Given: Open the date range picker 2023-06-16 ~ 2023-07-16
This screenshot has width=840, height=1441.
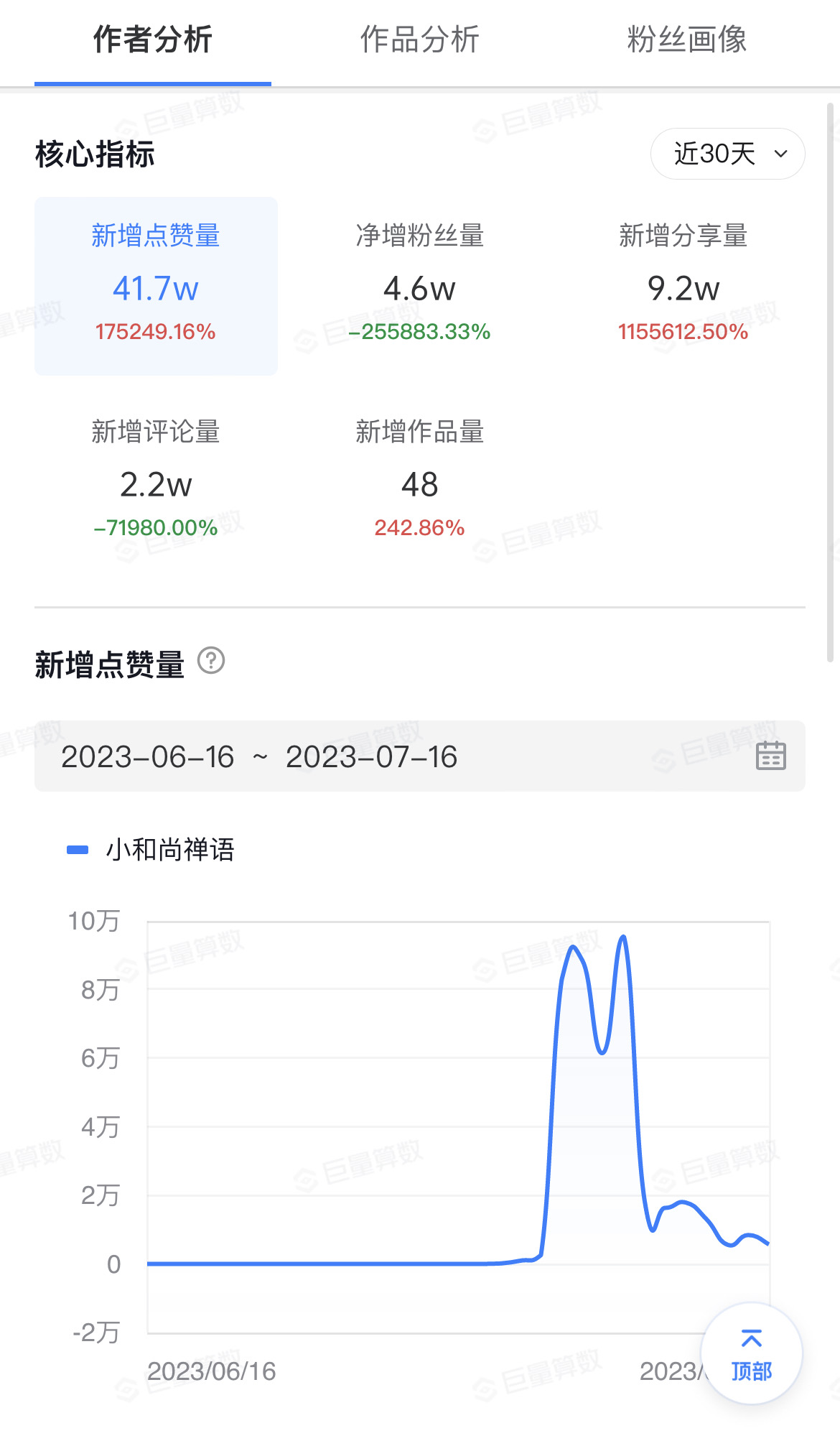Looking at the screenshot, I should click(x=420, y=756).
